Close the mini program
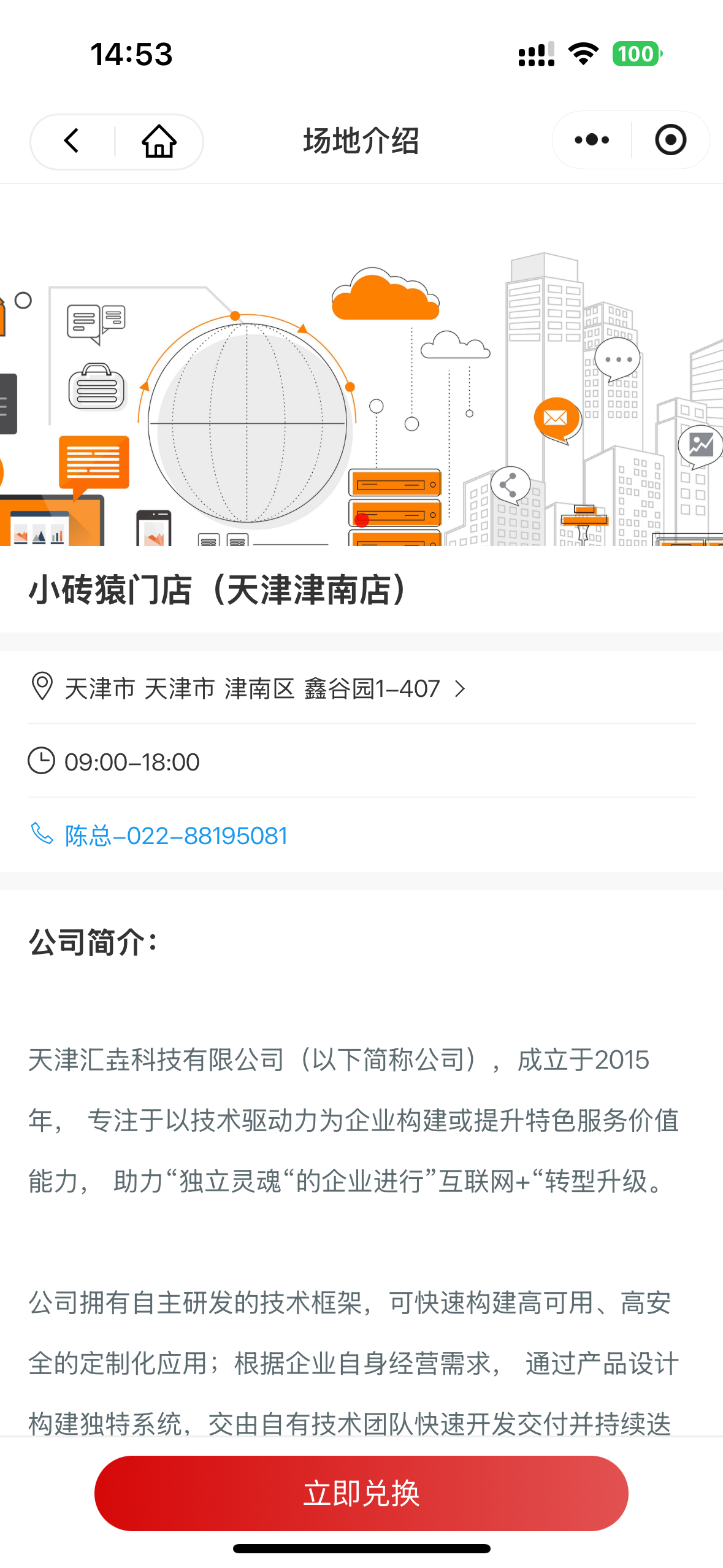723x1568 pixels. [670, 140]
